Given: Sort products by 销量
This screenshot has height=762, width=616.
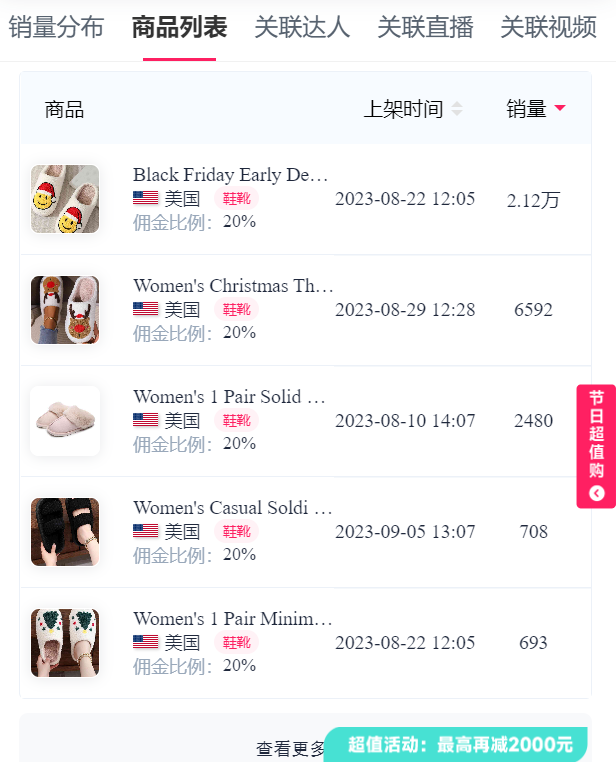Looking at the screenshot, I should coord(535,109).
